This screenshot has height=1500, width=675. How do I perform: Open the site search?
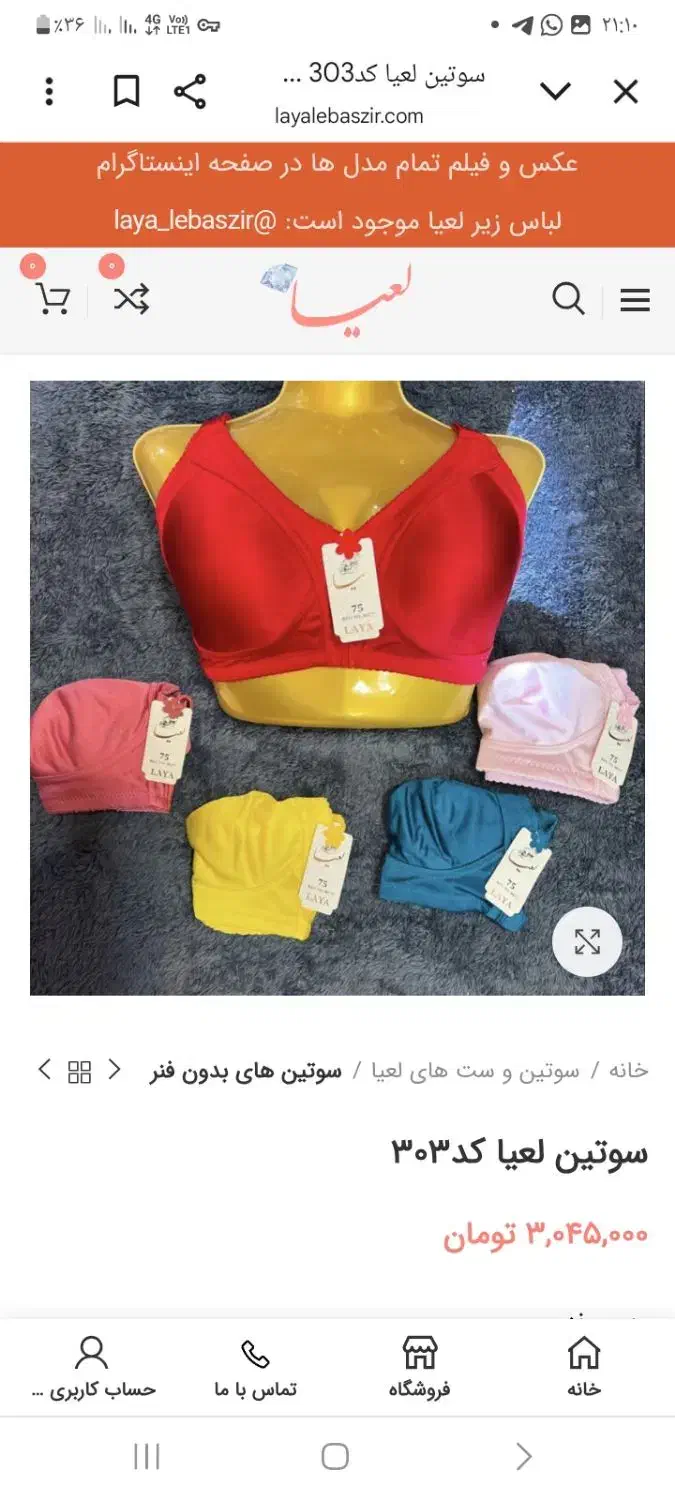pyautogui.click(x=568, y=298)
